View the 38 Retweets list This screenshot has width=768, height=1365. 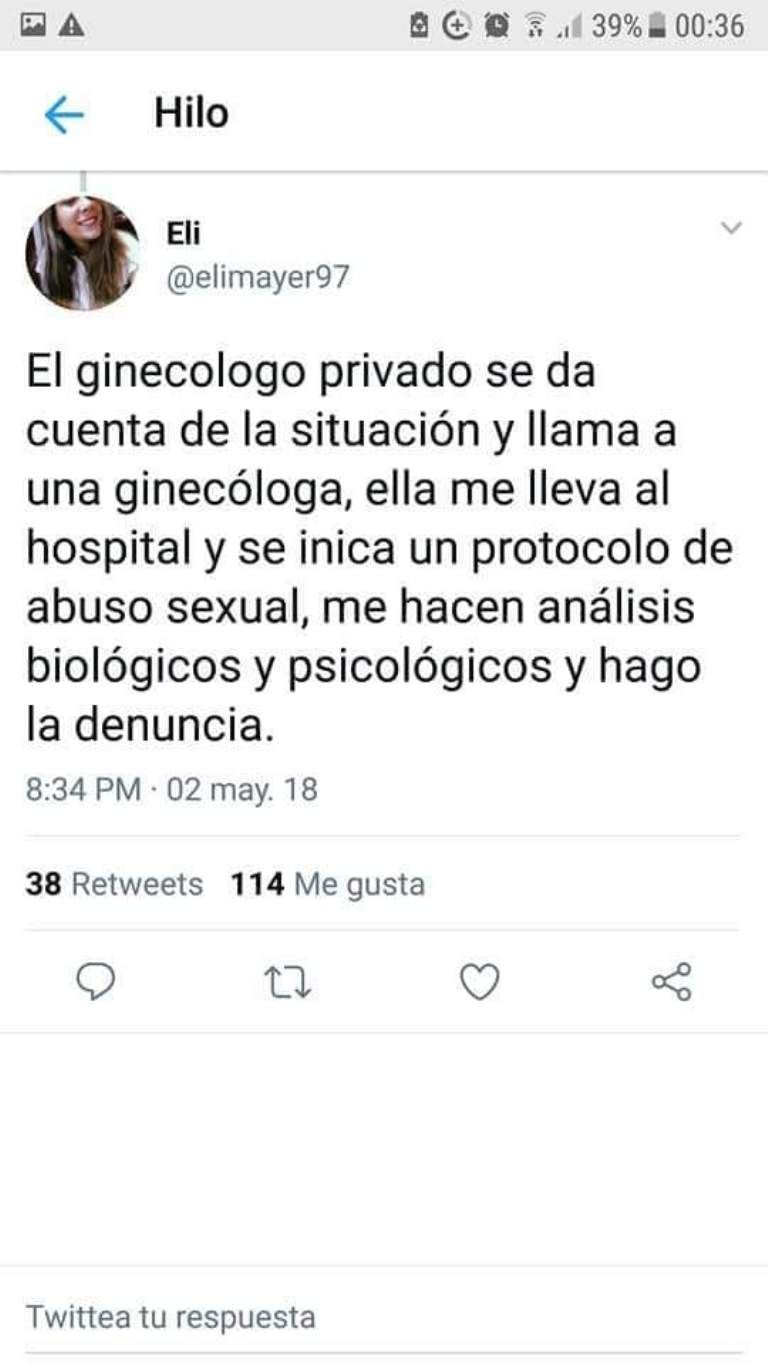[x=114, y=884]
